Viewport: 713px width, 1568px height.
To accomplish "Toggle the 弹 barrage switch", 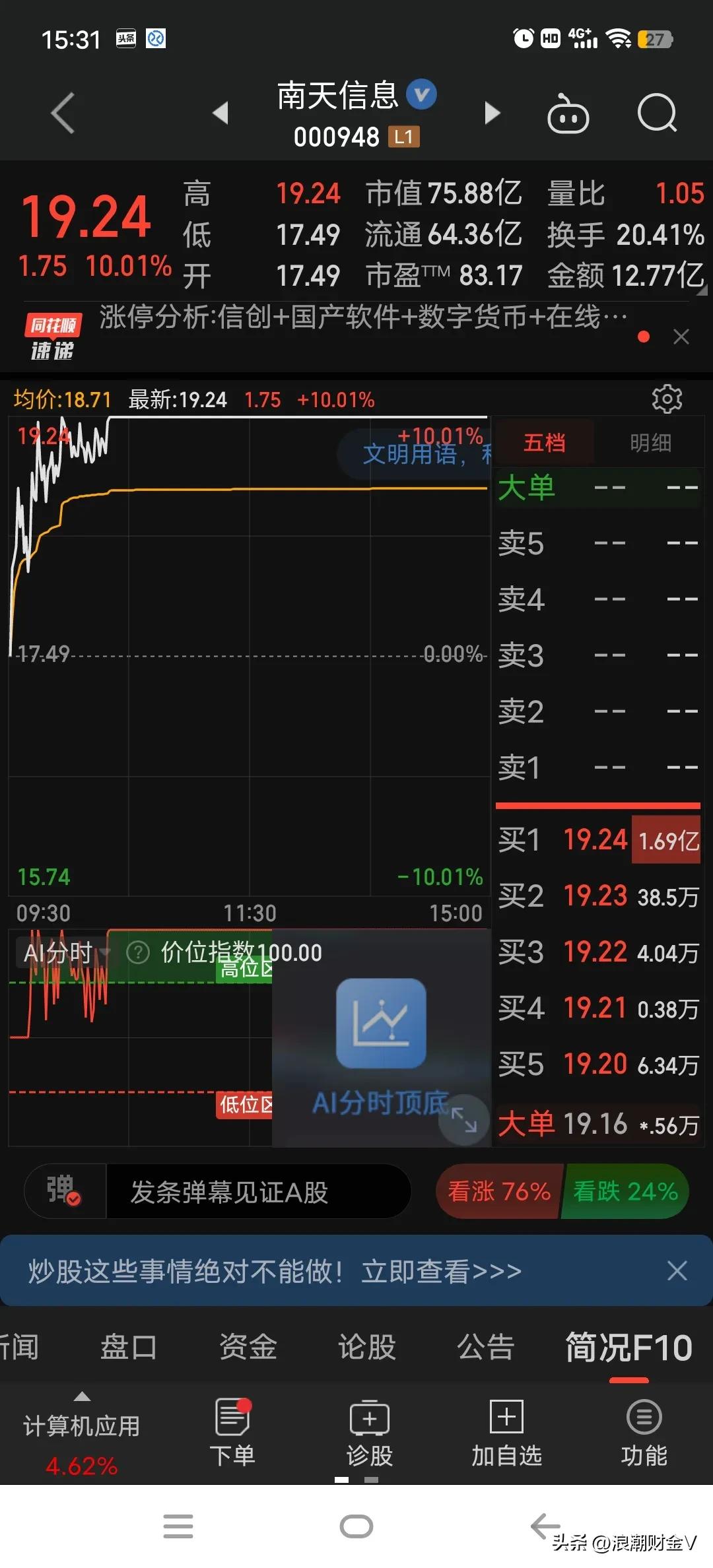I will 63,1191.
